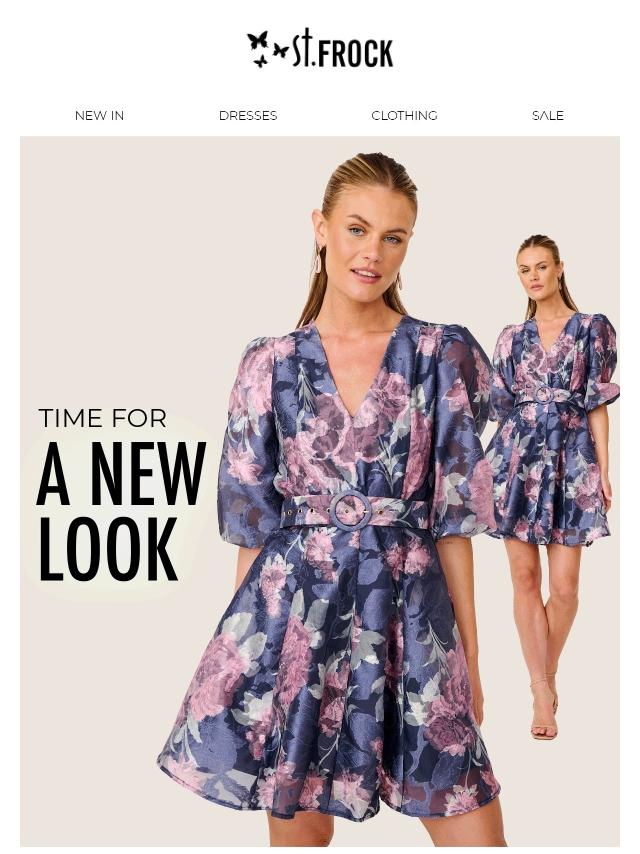
Task: Open the NEW IN section
Action: tap(99, 115)
